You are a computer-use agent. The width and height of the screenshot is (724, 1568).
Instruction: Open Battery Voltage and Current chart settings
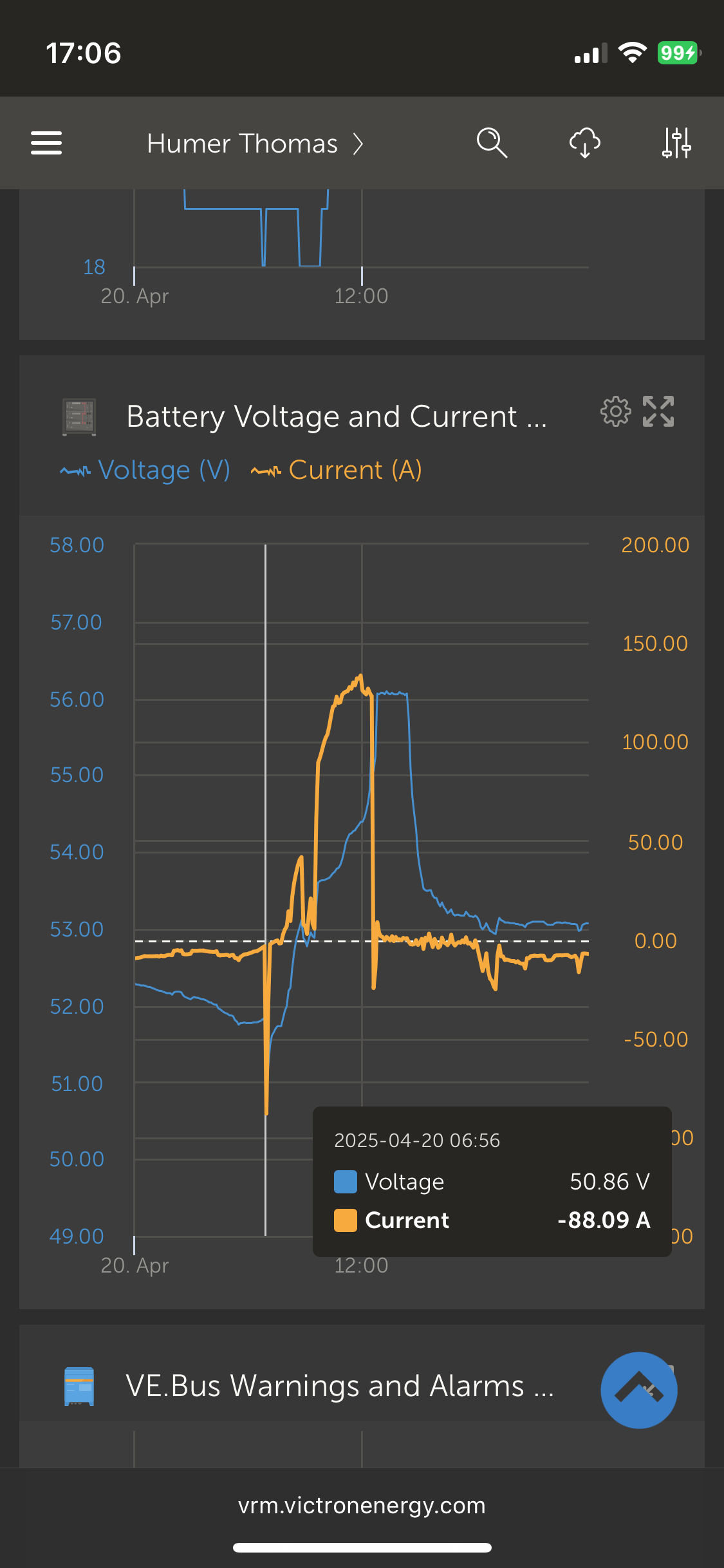pyautogui.click(x=615, y=411)
